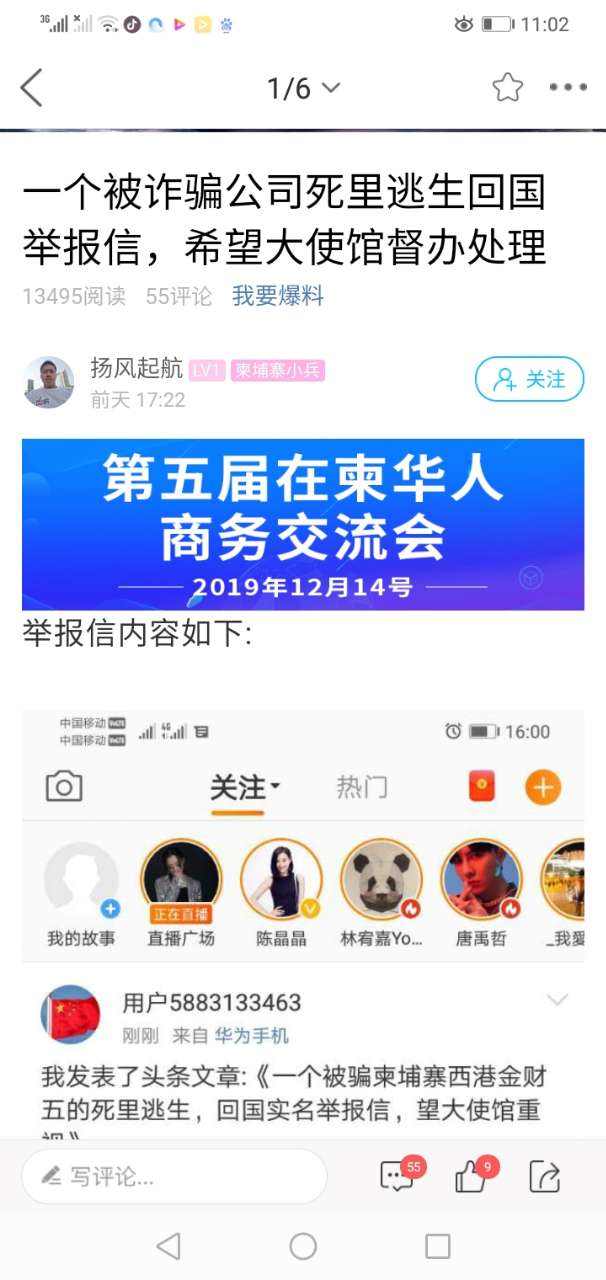Image resolution: width=606 pixels, height=1280 pixels.
Task: Open the three-dot overflow menu
Action: (x=568, y=88)
